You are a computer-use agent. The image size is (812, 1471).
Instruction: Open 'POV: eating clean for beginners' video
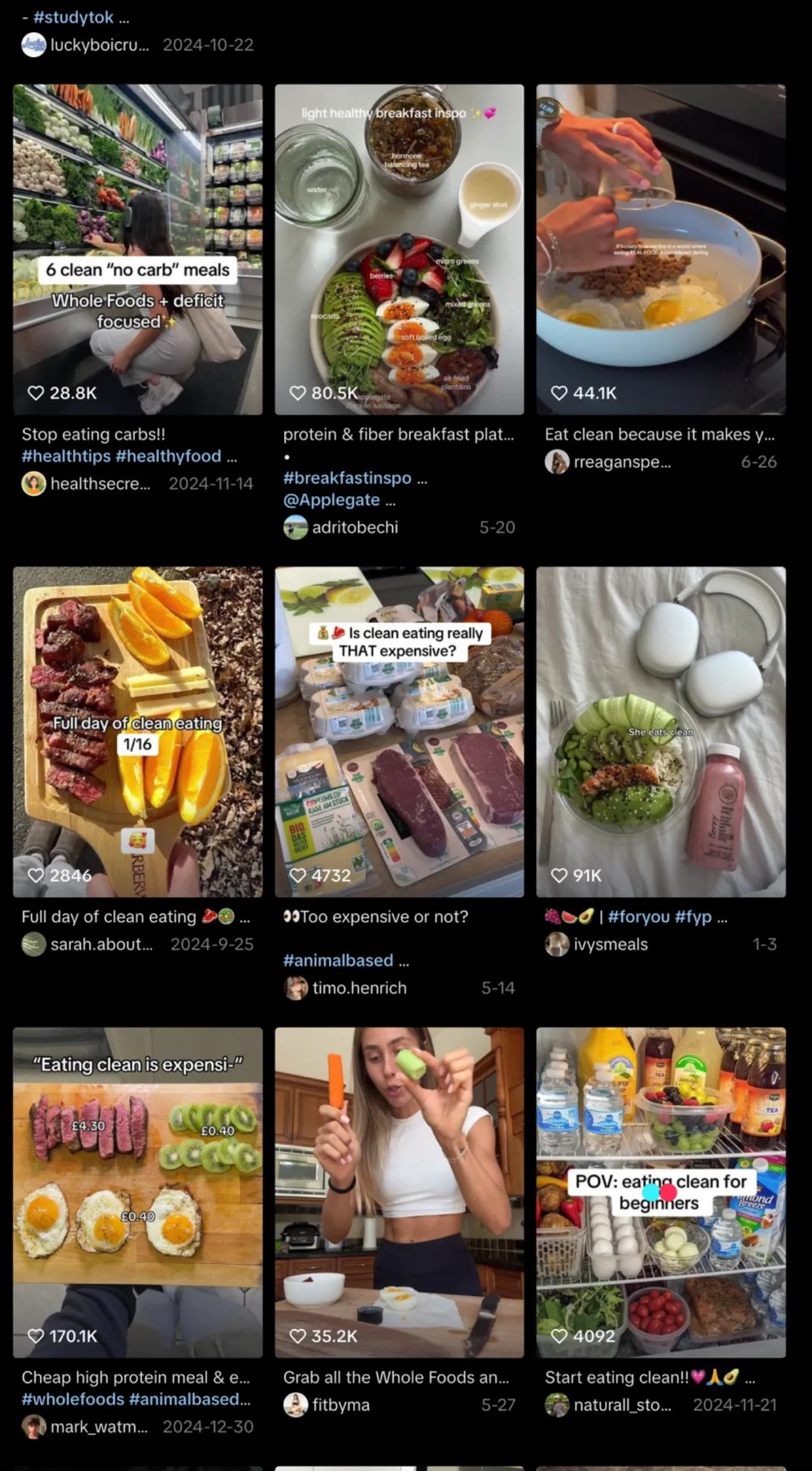click(660, 1192)
